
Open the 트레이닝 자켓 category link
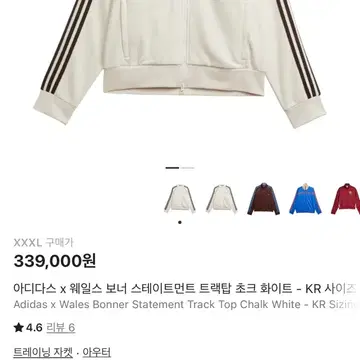coord(43,353)
